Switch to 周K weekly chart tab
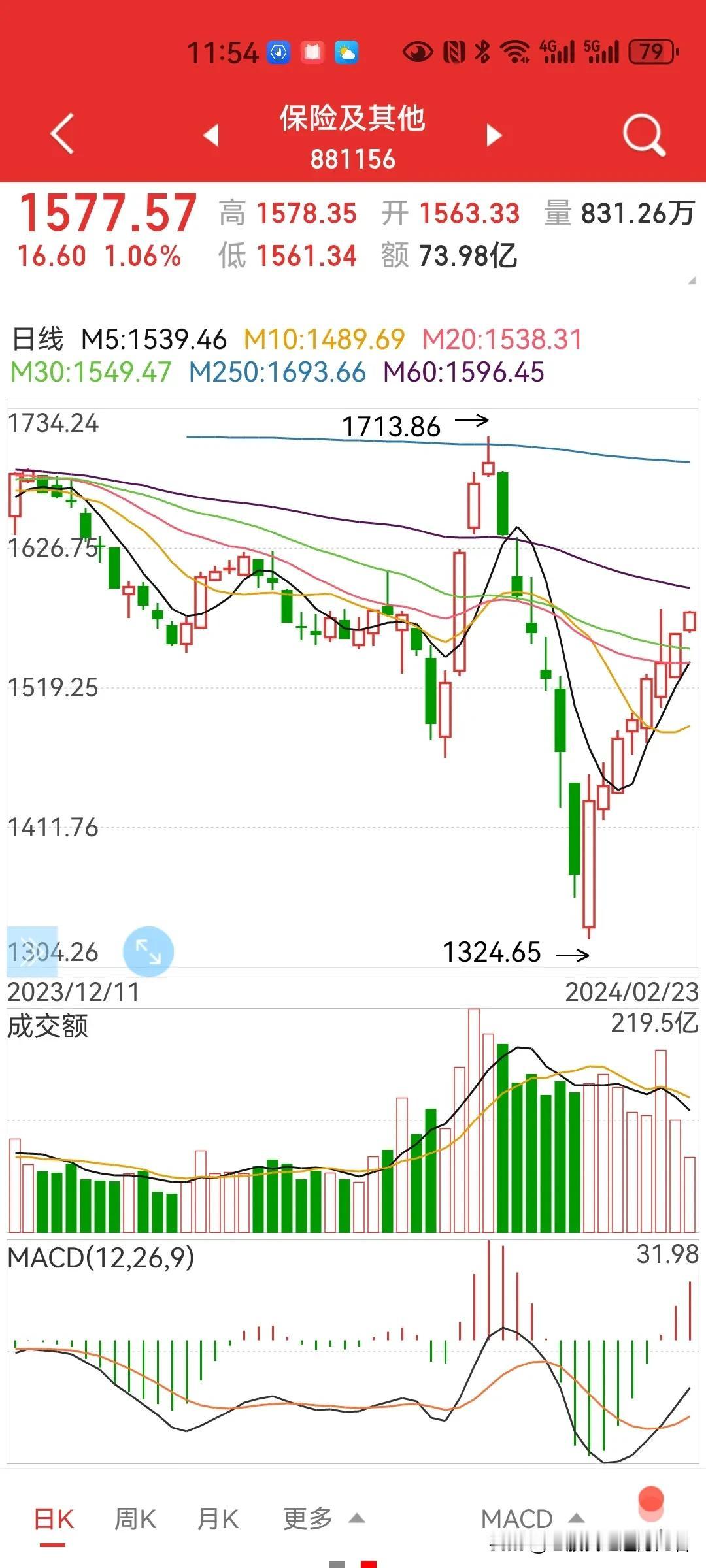Viewport: 706px width, 1568px height. click(x=135, y=1520)
